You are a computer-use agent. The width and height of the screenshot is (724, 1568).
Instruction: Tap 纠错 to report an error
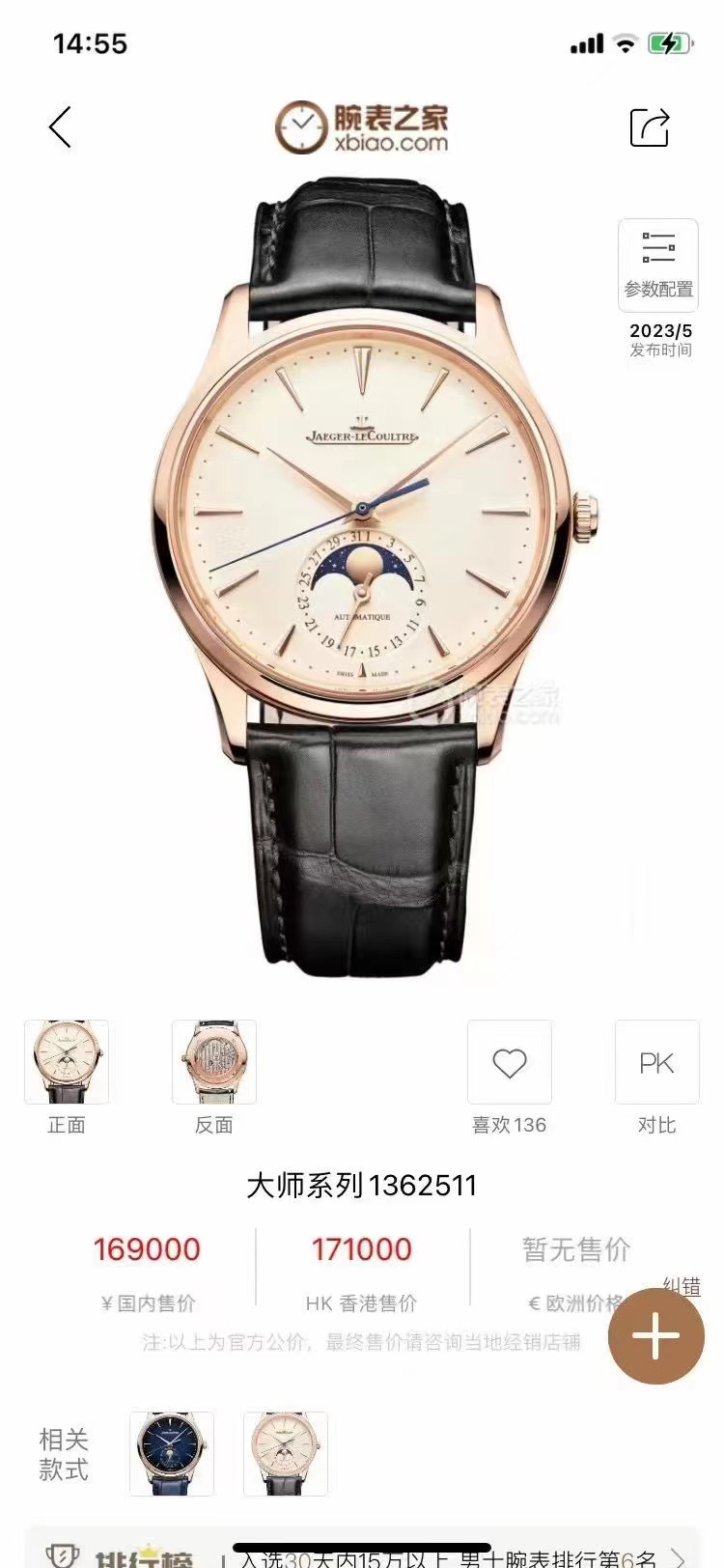[682, 1286]
